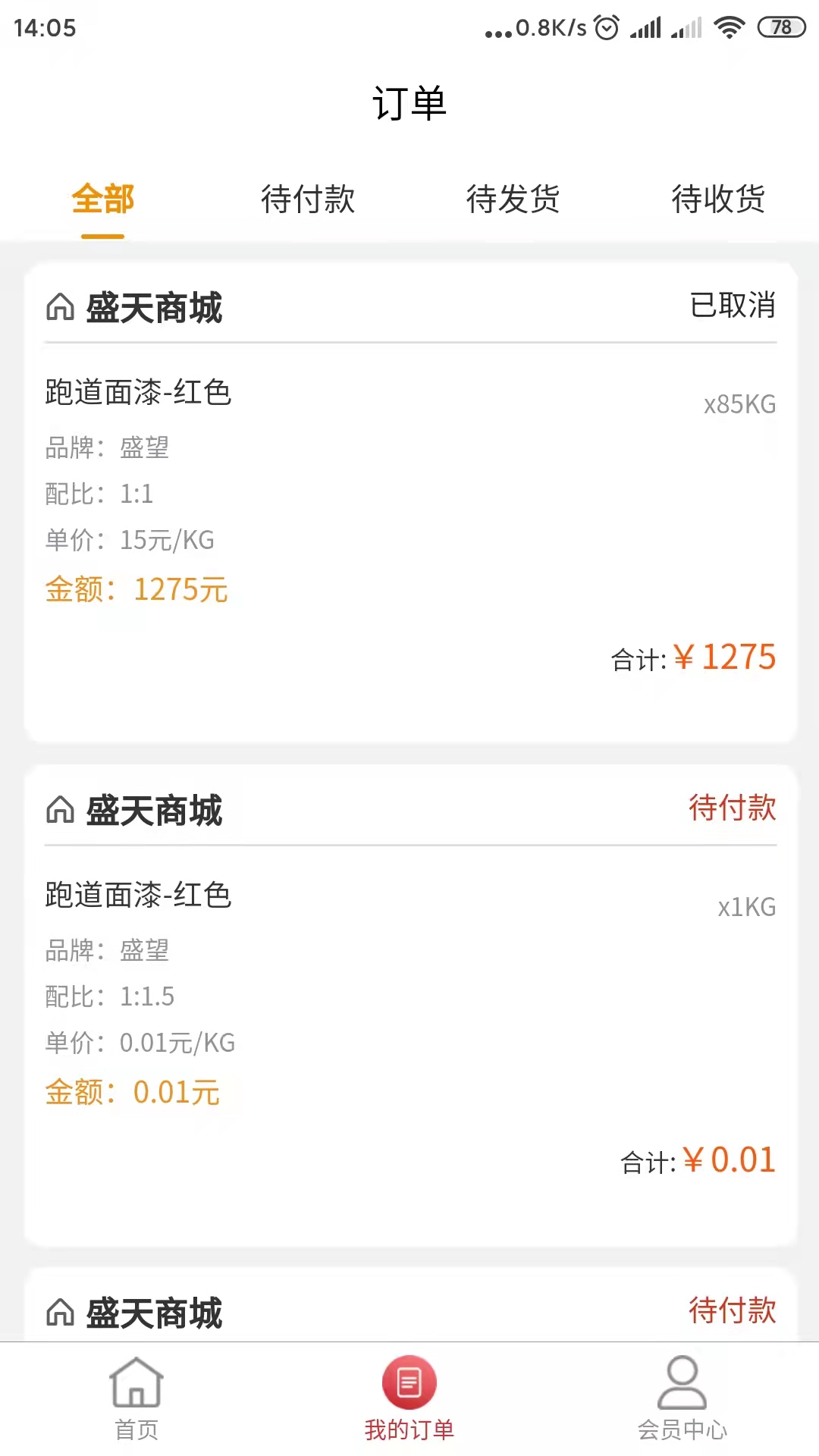Screen dimensions: 819x1456
Task: Switch to the 待付款 tab
Action: click(308, 199)
